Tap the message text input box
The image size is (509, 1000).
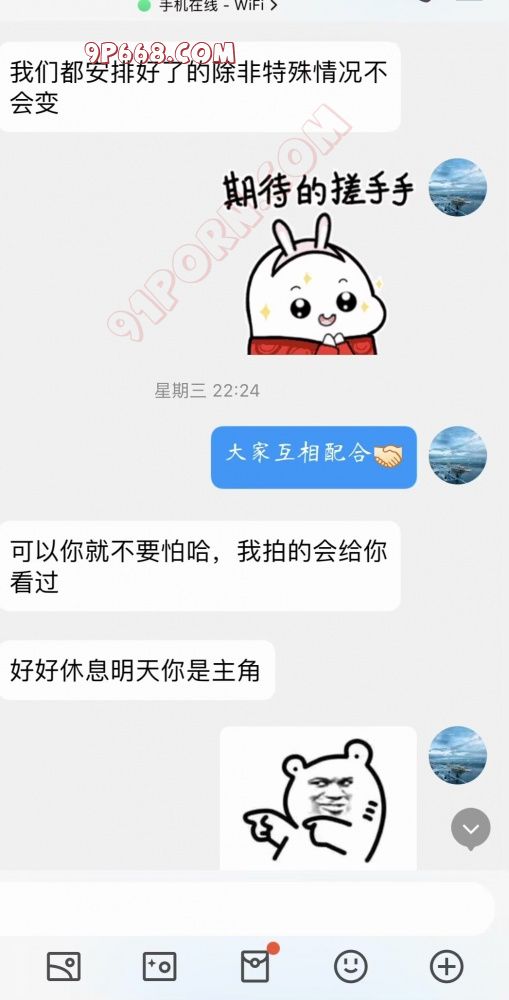pos(247,909)
